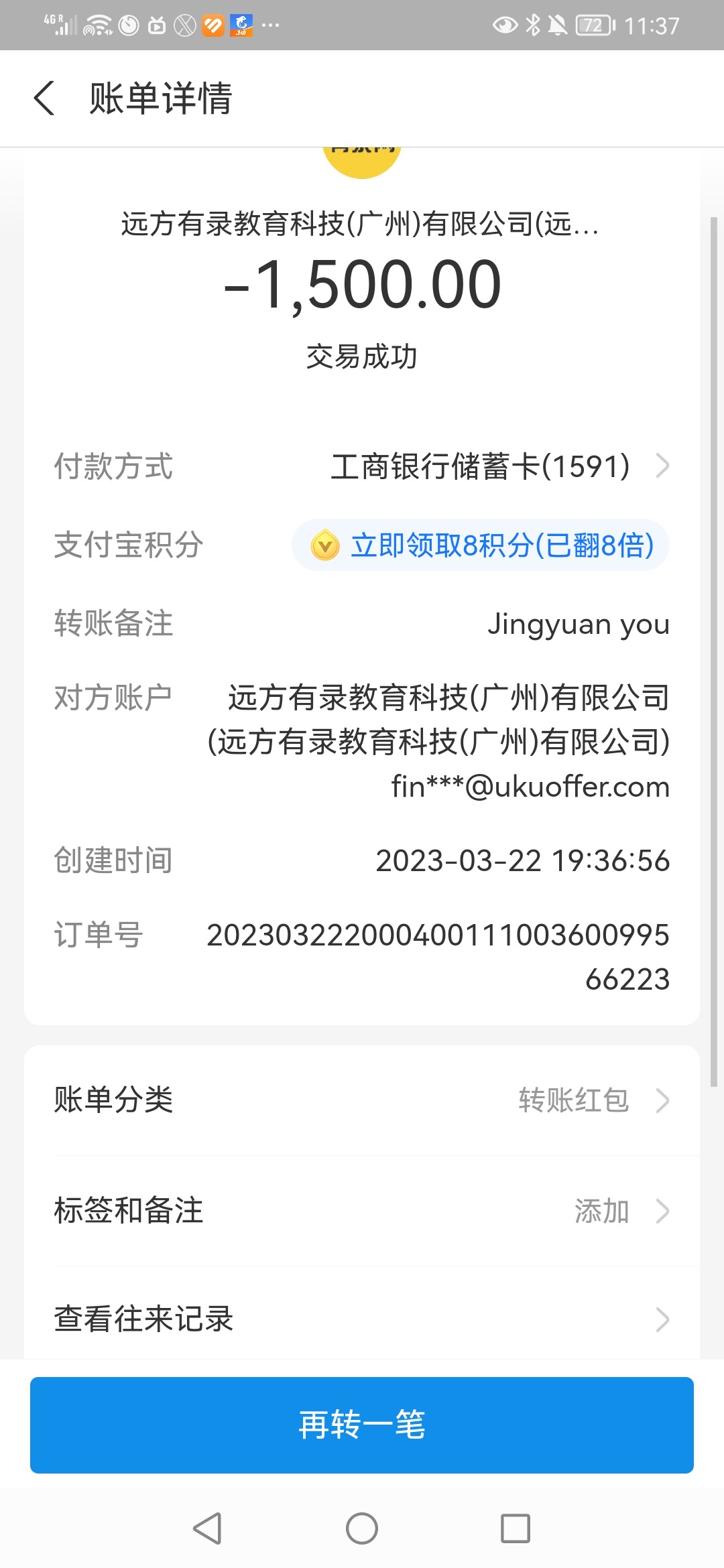Image resolution: width=724 pixels, height=1568 pixels.
Task: Open system recent apps view
Action: [x=516, y=1528]
